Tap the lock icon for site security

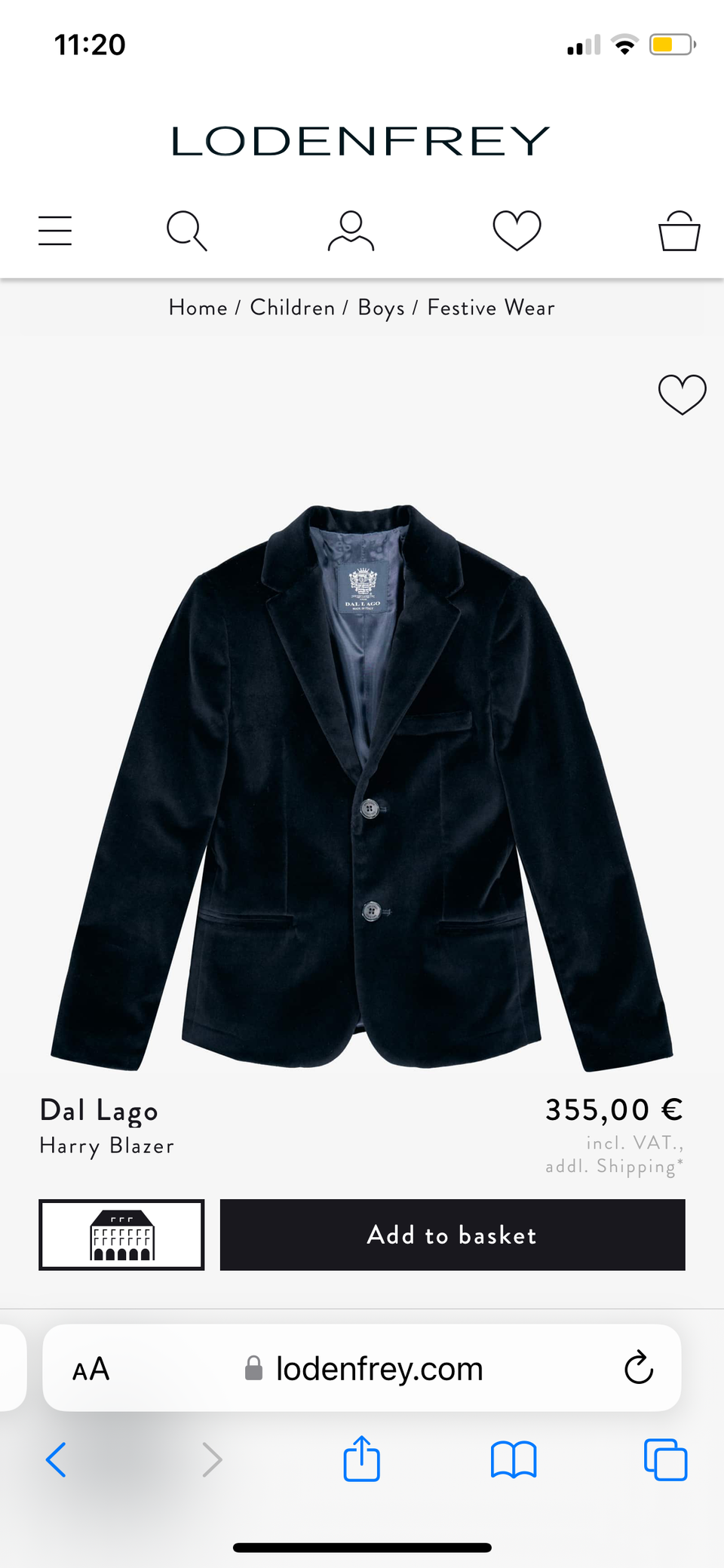253,1367
